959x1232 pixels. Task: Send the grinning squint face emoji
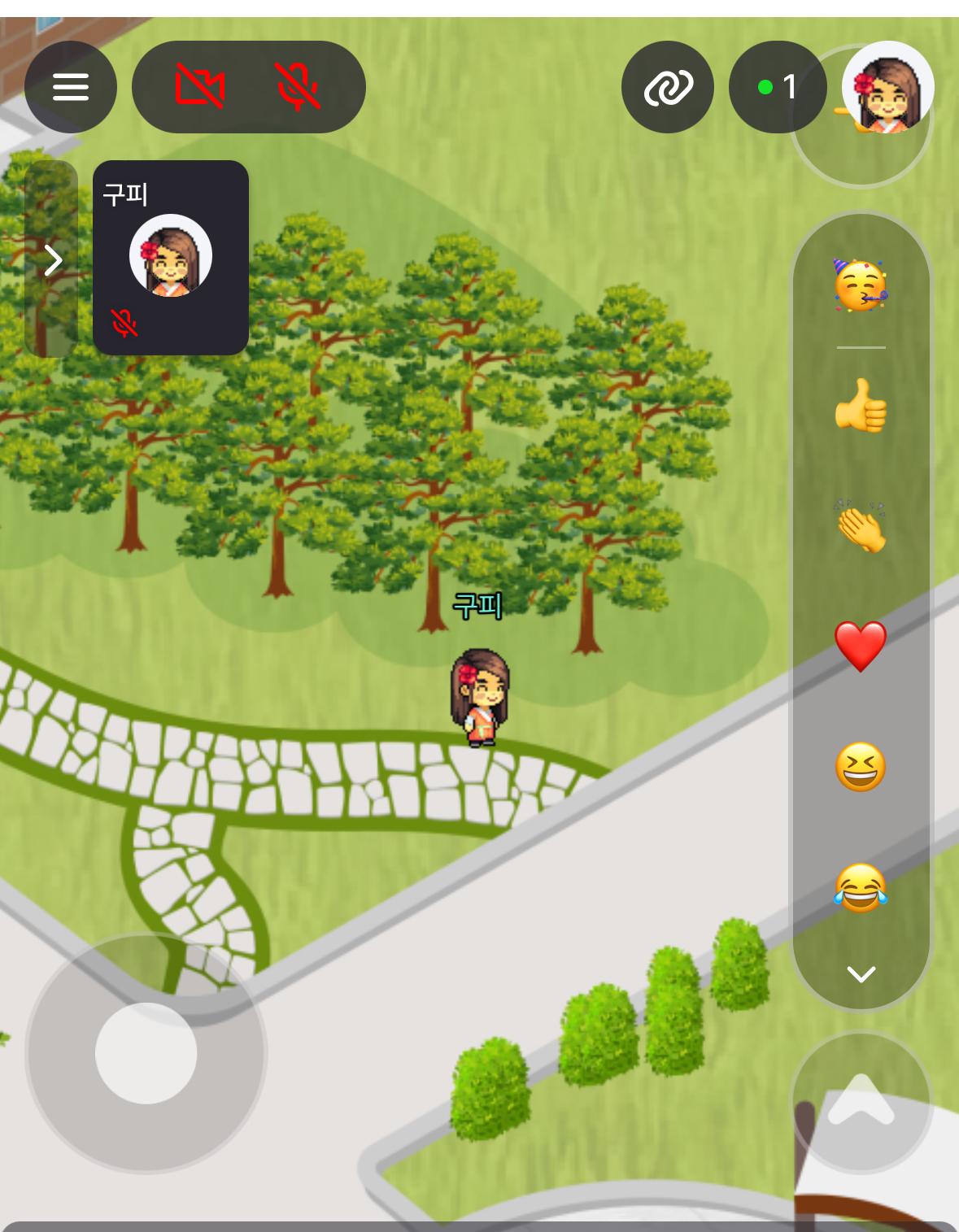pyautogui.click(x=861, y=767)
